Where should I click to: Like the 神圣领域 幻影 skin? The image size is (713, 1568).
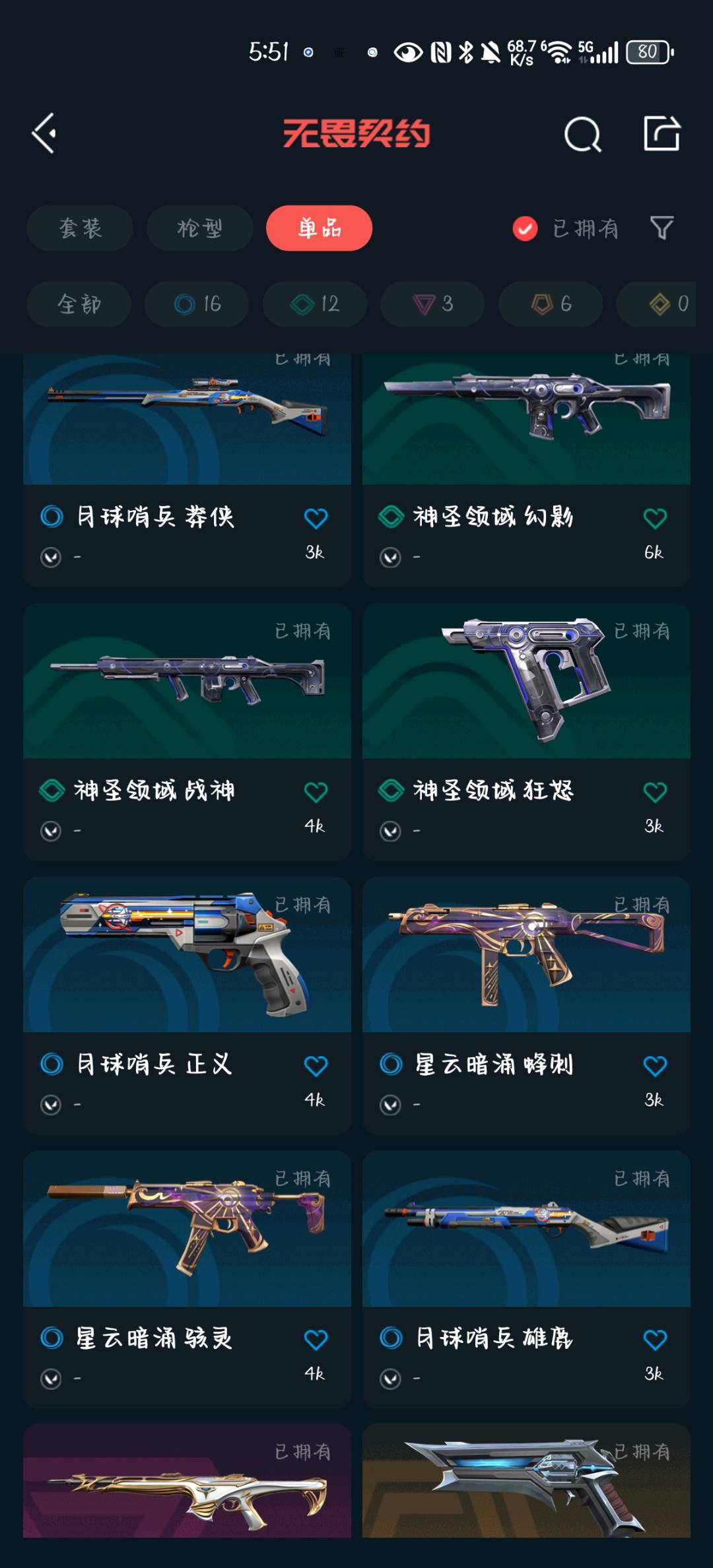coord(655,518)
